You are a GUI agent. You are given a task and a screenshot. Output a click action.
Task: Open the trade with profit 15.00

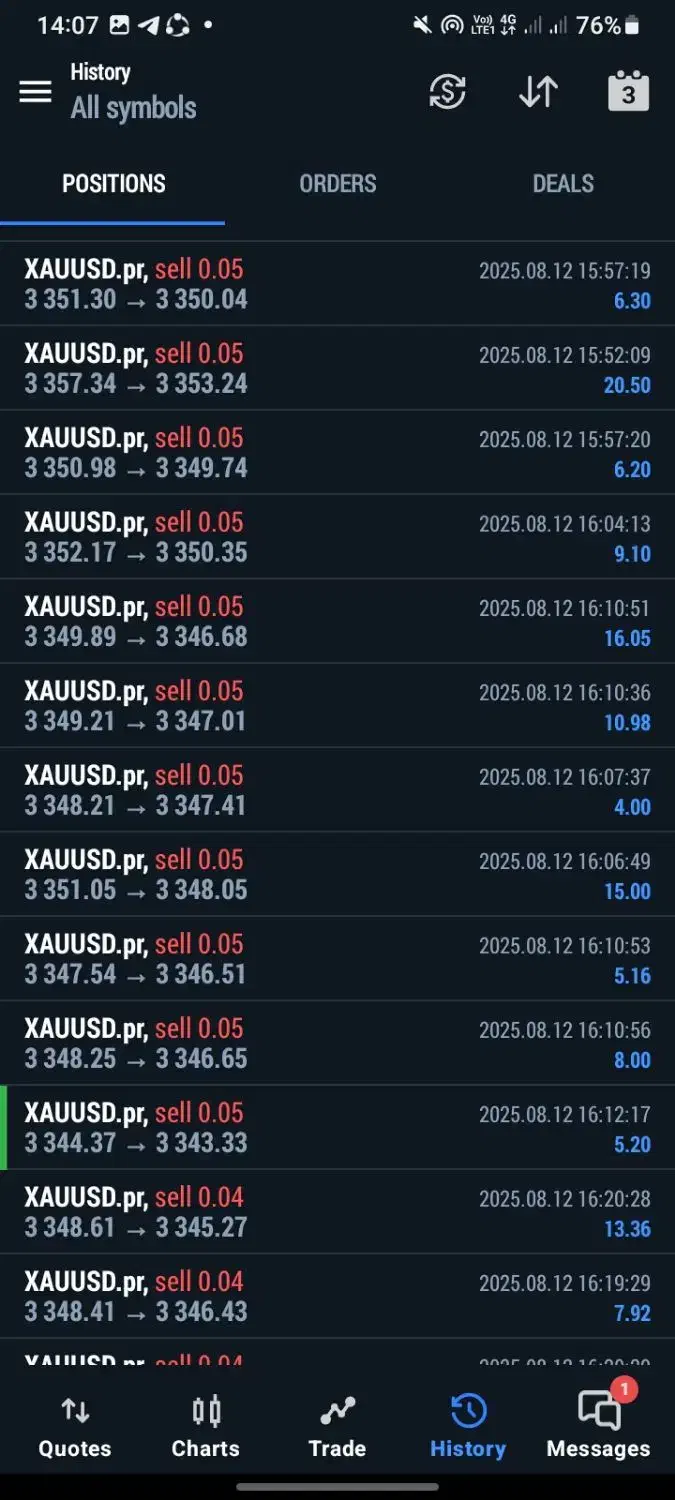click(337, 874)
